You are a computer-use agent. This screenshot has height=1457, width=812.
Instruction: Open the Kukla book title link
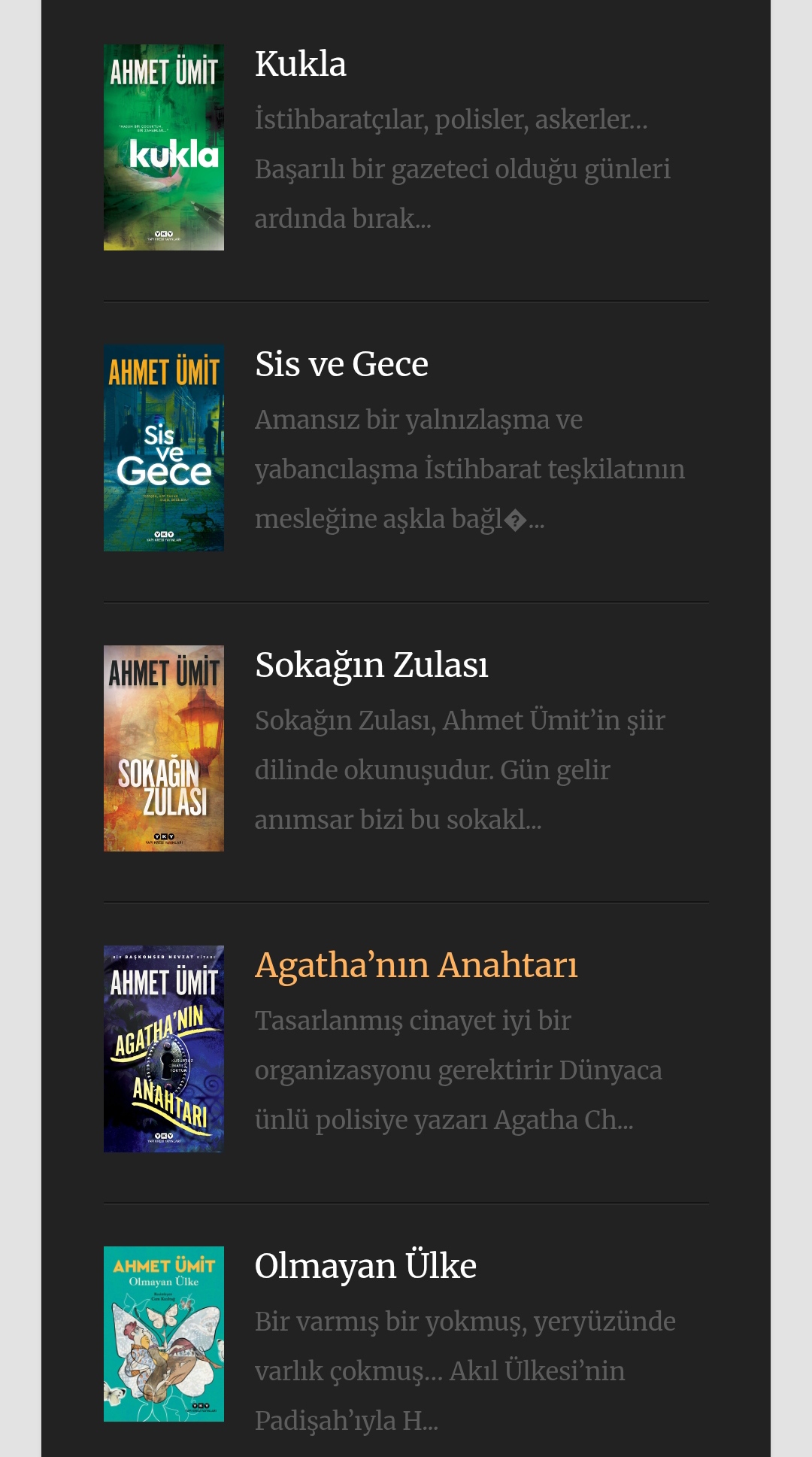point(301,65)
